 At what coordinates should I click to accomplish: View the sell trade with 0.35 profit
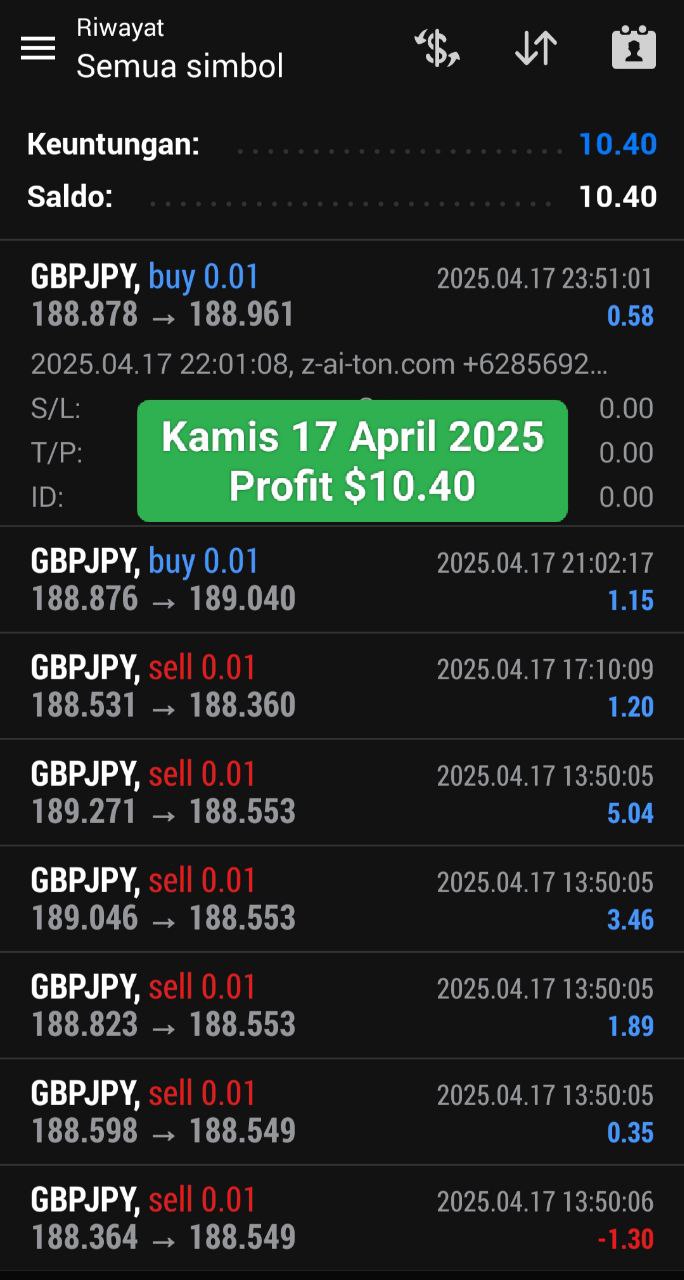342,1112
